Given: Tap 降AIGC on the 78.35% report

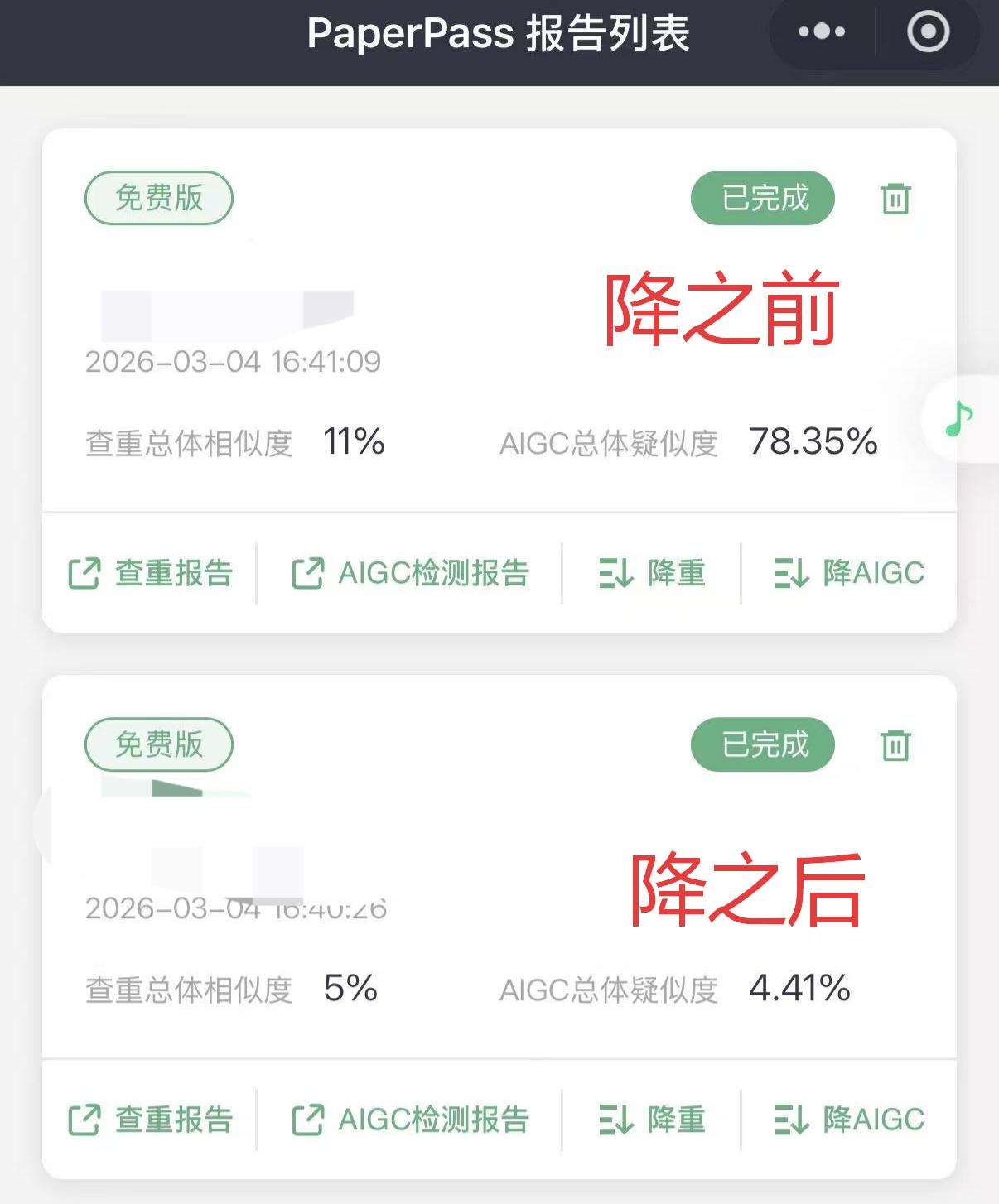Looking at the screenshot, I should pos(850,573).
